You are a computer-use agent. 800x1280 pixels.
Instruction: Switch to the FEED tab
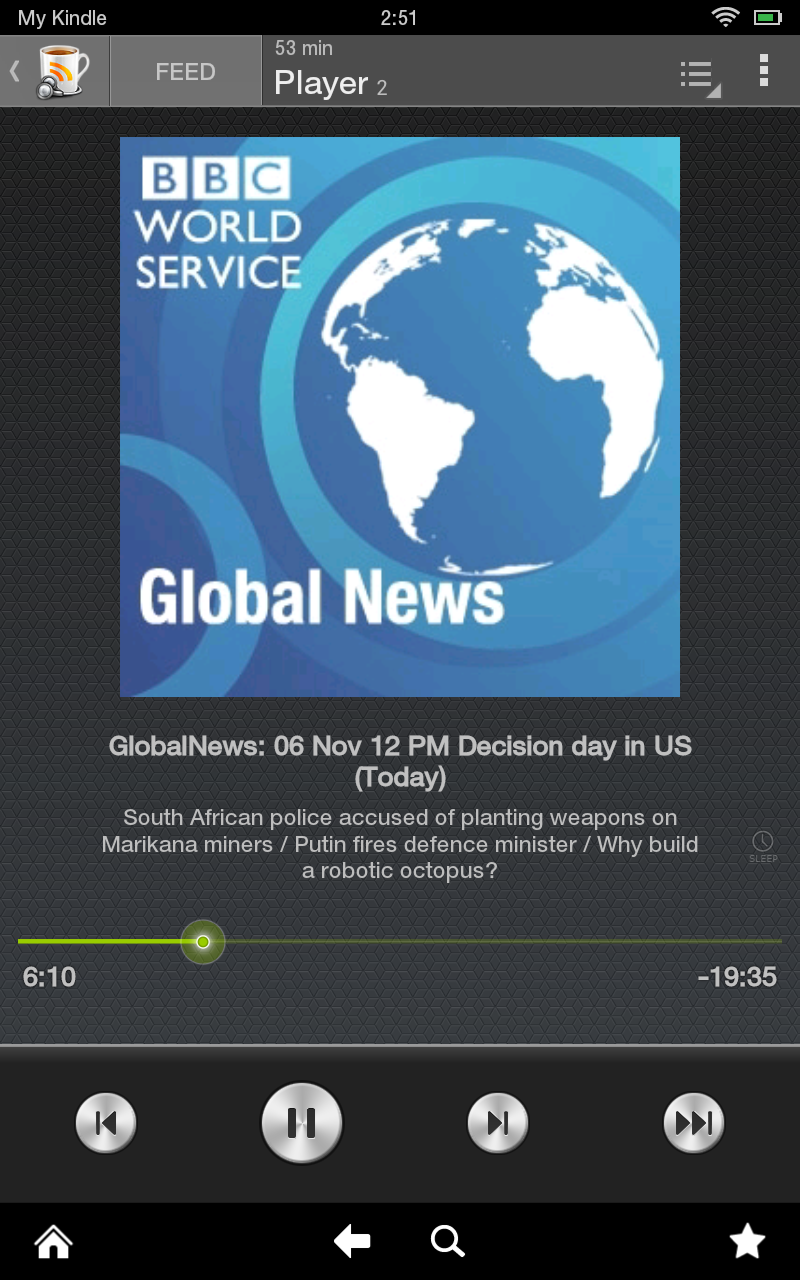(x=185, y=72)
